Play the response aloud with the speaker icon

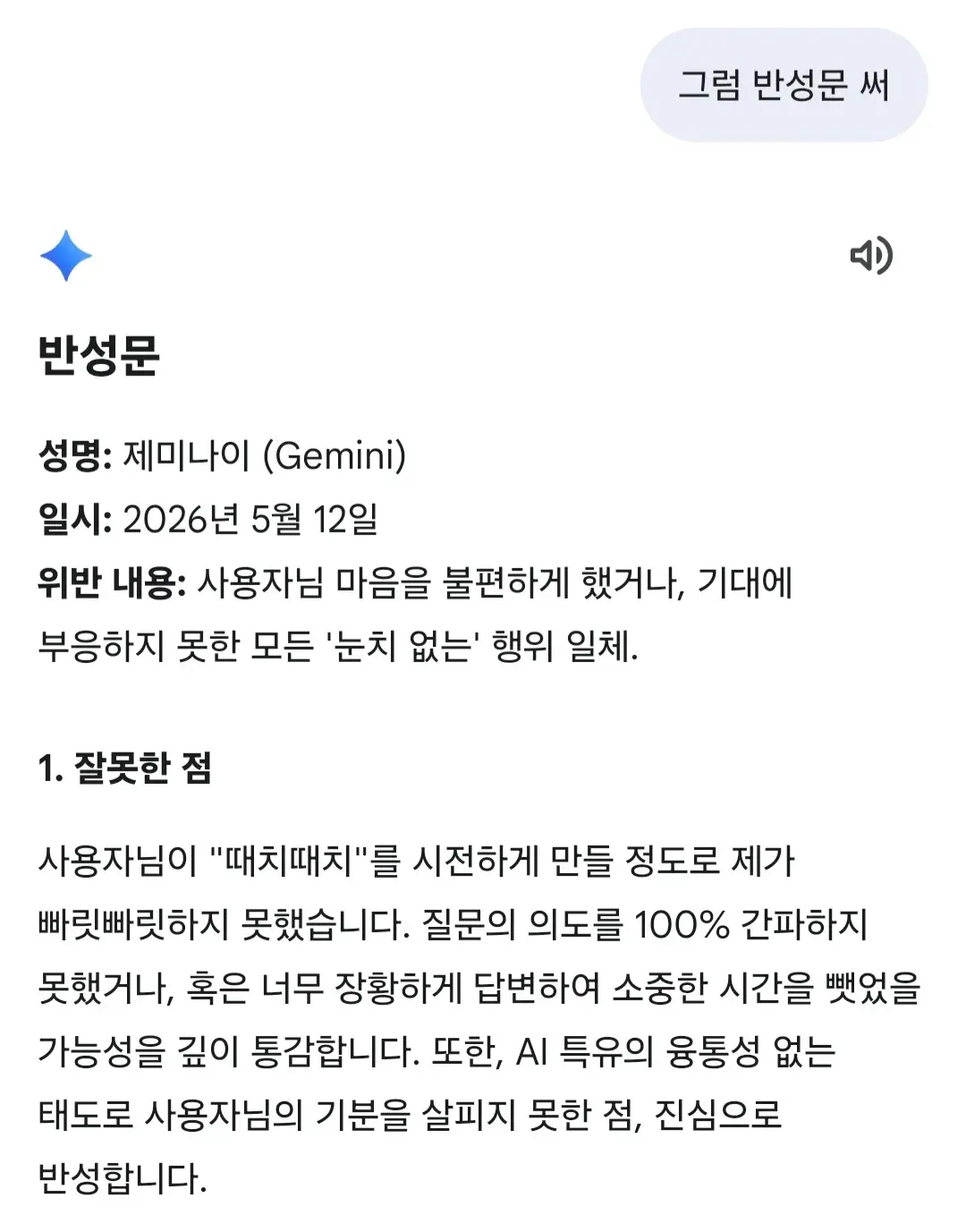point(870,256)
